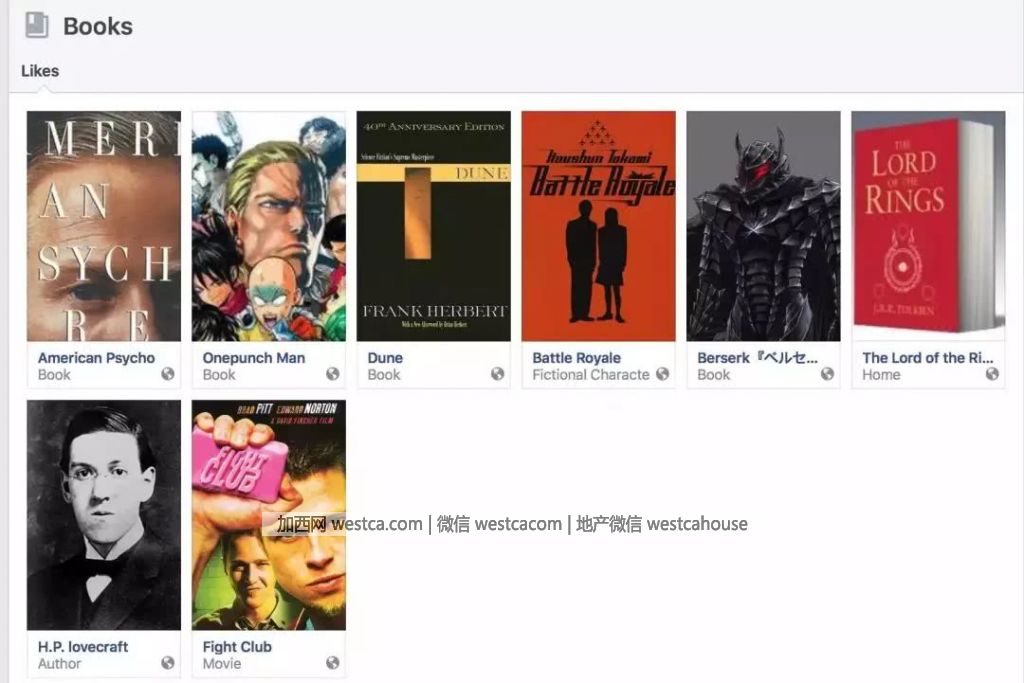Switch to the Likes tab
1024x683 pixels.
point(40,71)
